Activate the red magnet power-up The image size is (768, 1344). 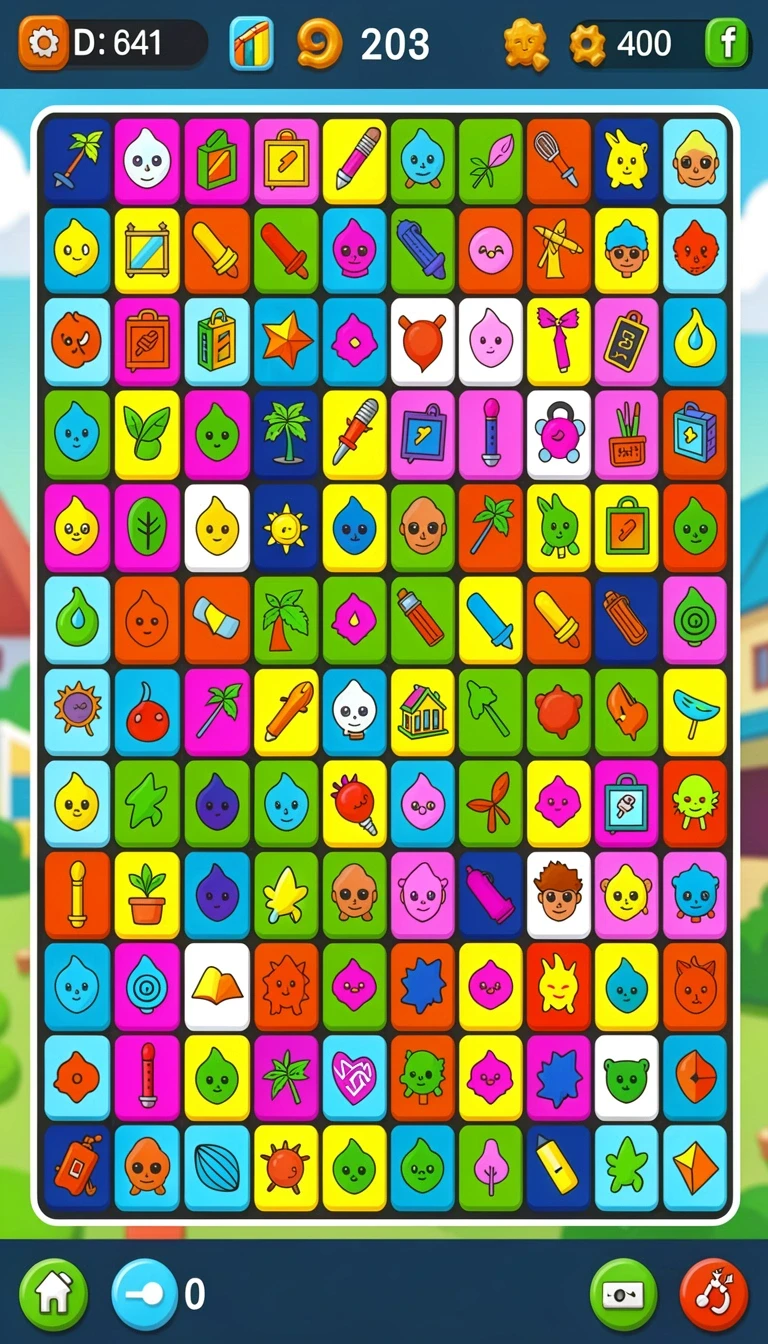click(714, 1293)
